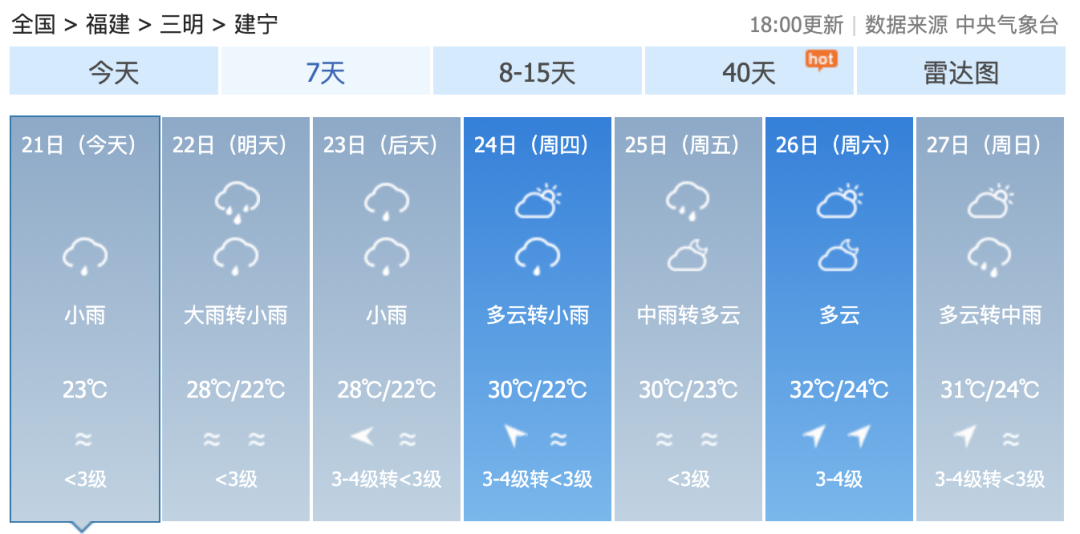Open the 雷达图 tab
This screenshot has height=534, width=1080.
pyautogui.click(x=960, y=72)
